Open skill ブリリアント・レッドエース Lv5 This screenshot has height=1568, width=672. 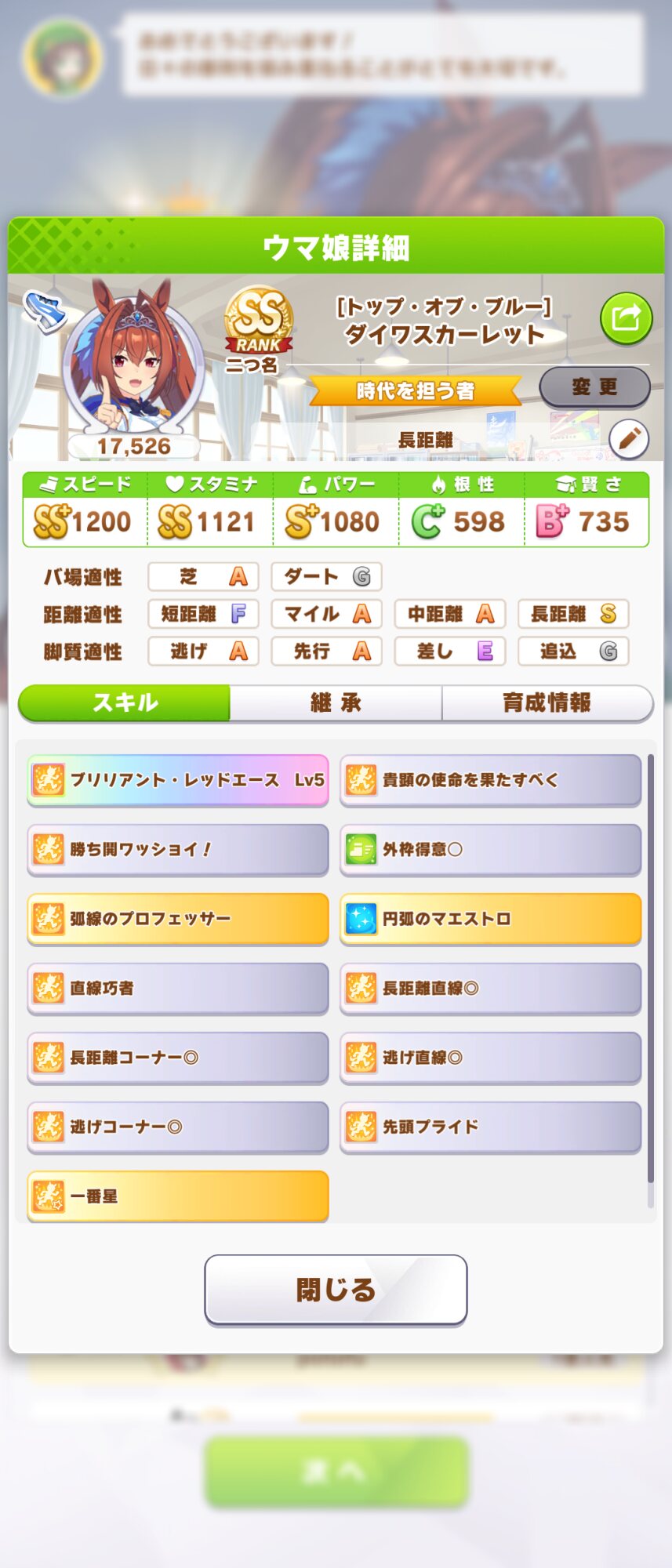178,780
